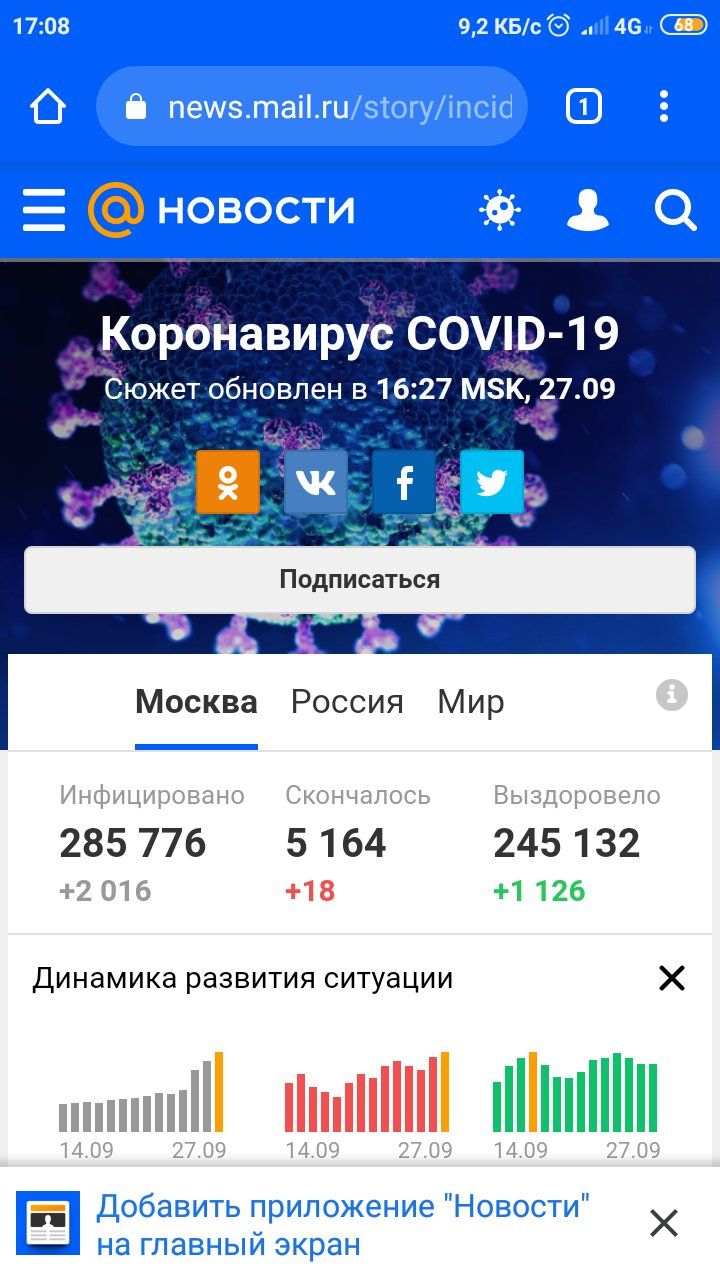Open the hamburger navigation menu
Image resolution: width=720 pixels, height=1280 pixels.
pyautogui.click(x=44, y=210)
